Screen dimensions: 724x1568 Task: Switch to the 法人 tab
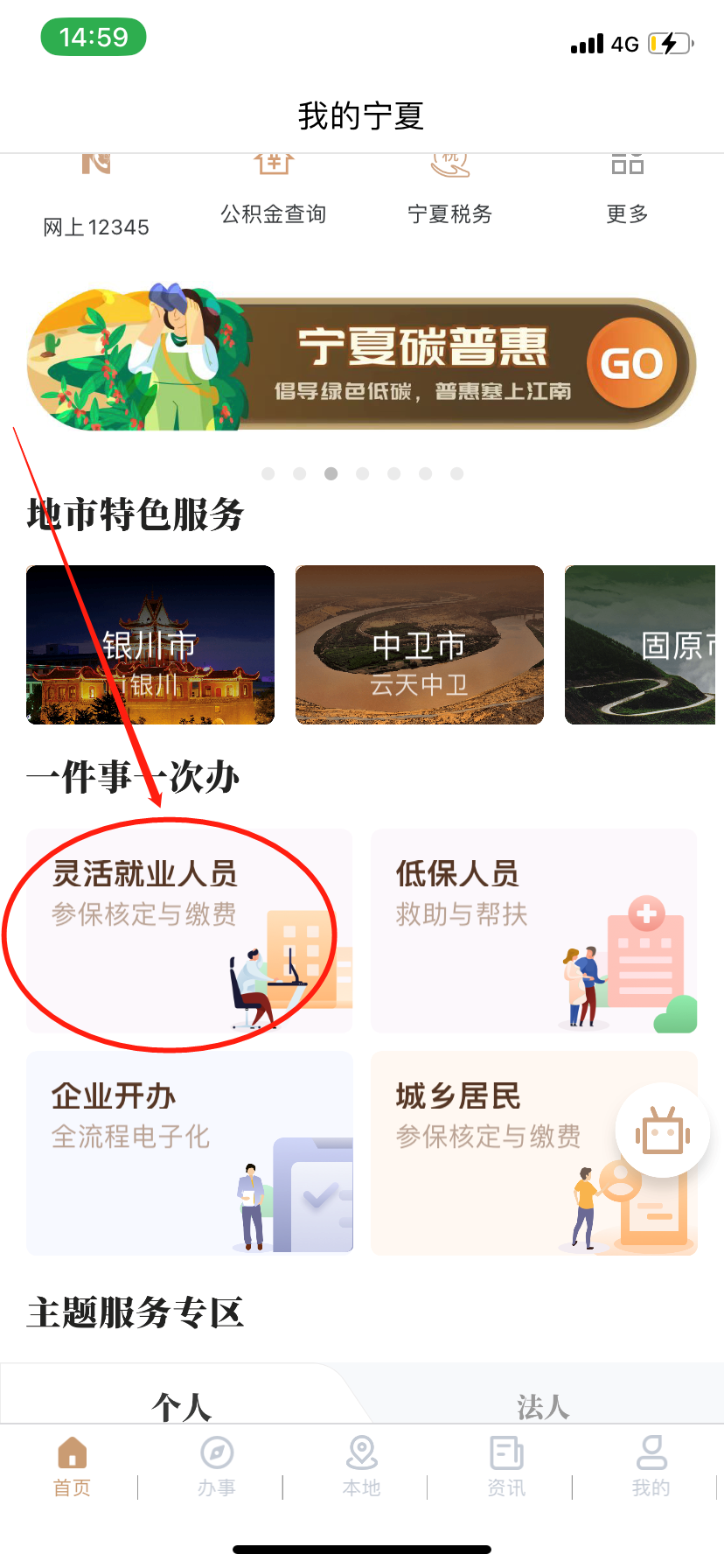542,1404
